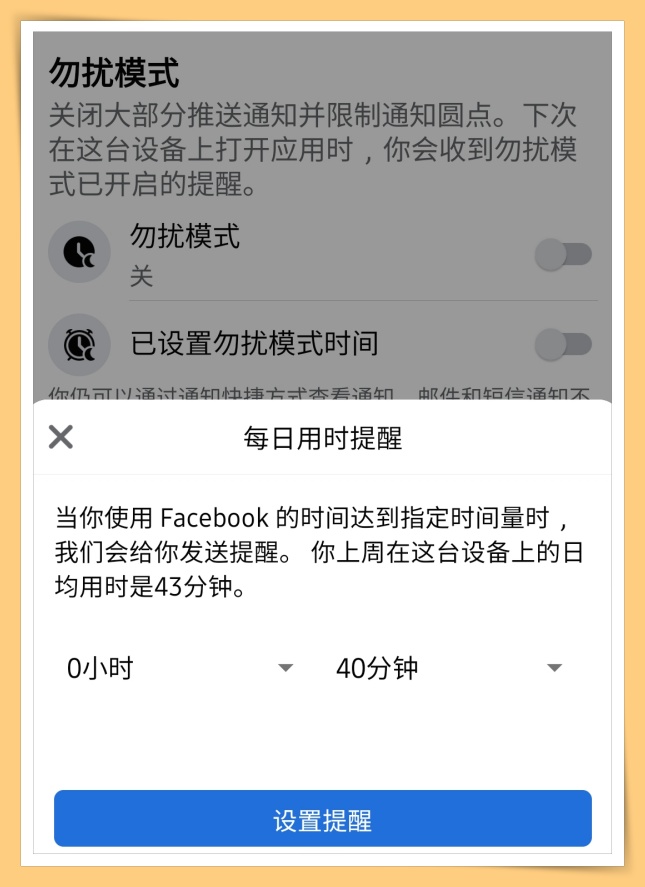Open the 0小时 hours dropdown
Viewport: 645px width, 887px height.
pyautogui.click(x=180, y=668)
